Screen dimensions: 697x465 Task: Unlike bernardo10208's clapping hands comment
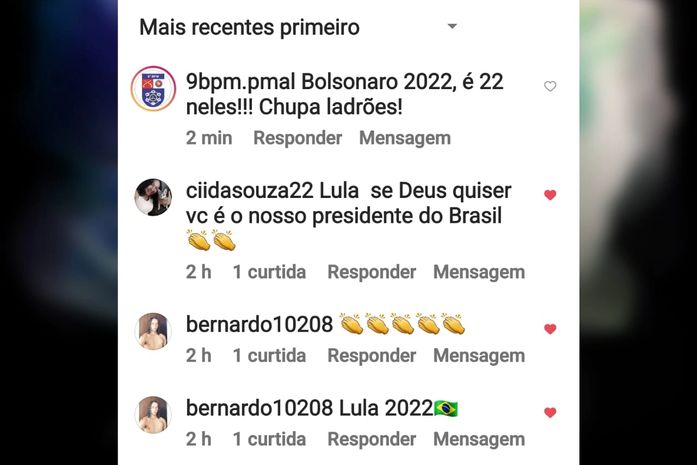point(550,329)
